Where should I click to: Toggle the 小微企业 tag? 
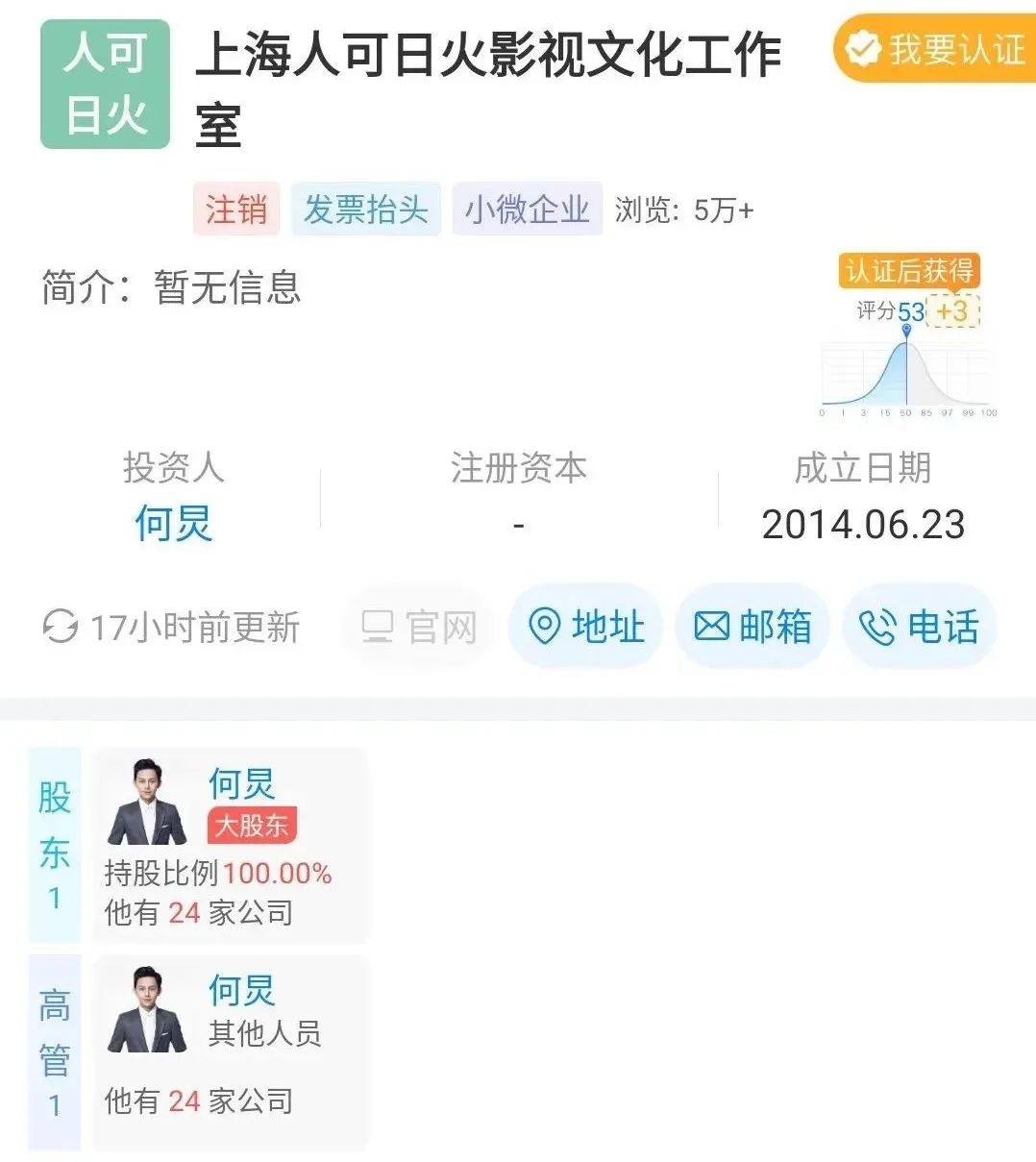click(x=527, y=209)
